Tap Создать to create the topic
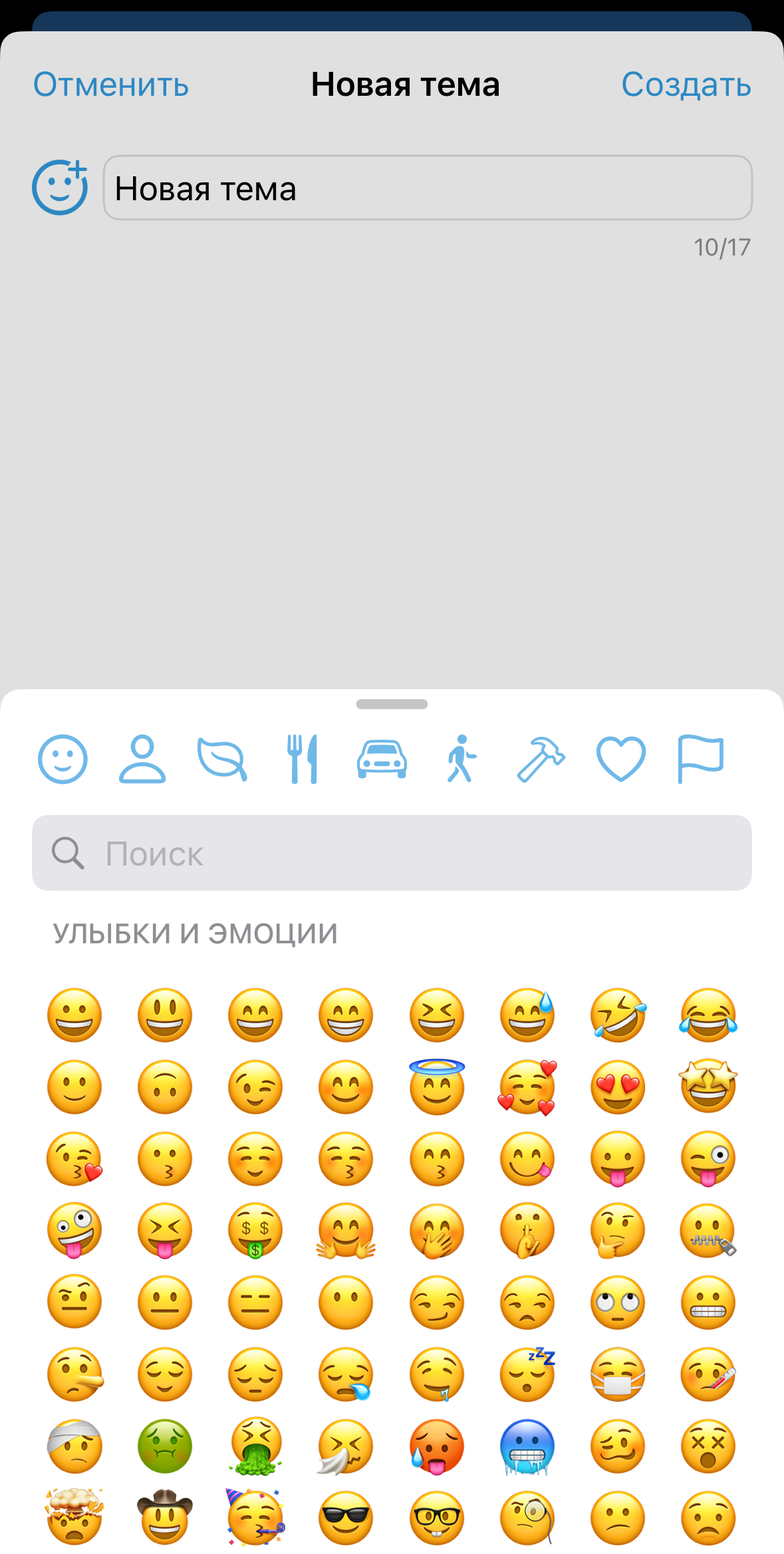784x1554 pixels. 686,84
